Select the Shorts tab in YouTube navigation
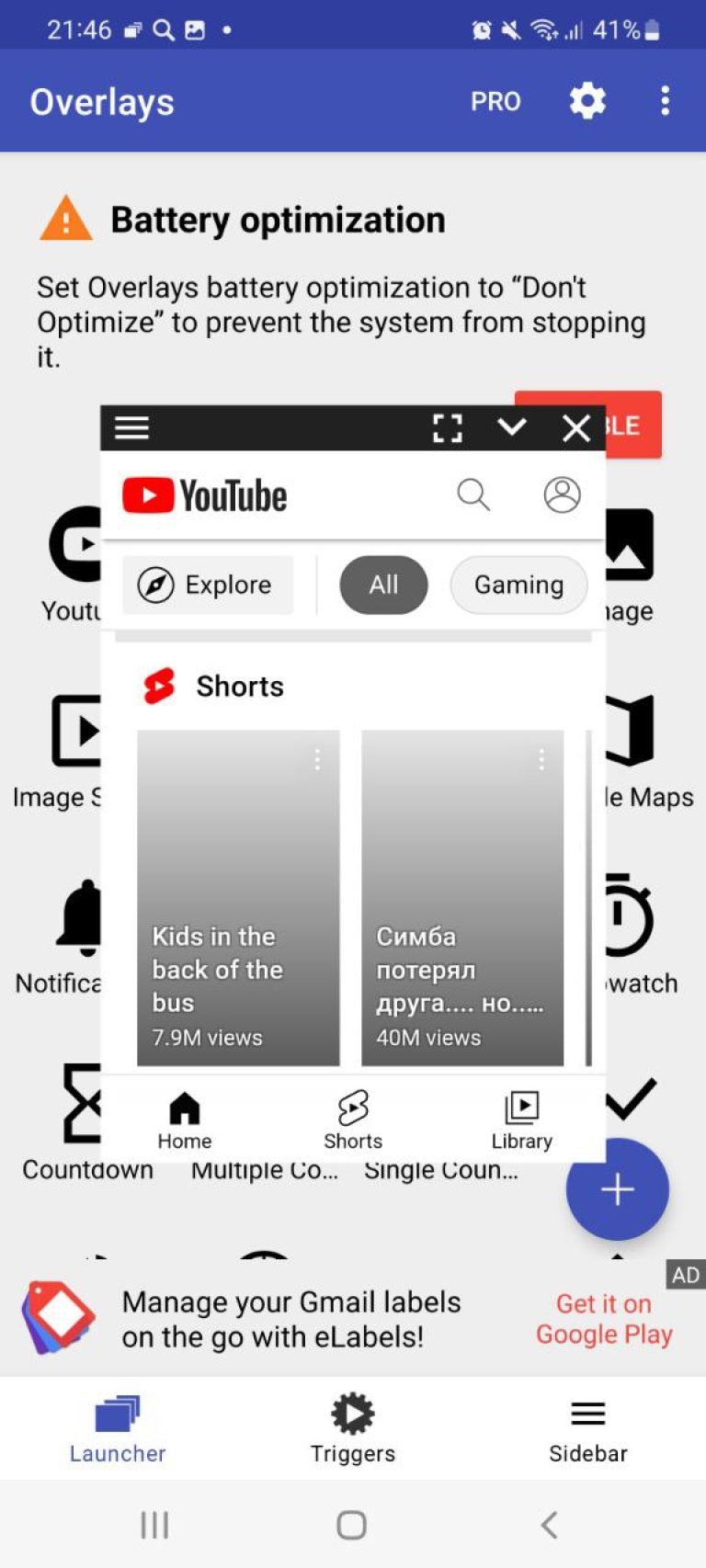Screen dimensions: 706x1568 point(352,1117)
